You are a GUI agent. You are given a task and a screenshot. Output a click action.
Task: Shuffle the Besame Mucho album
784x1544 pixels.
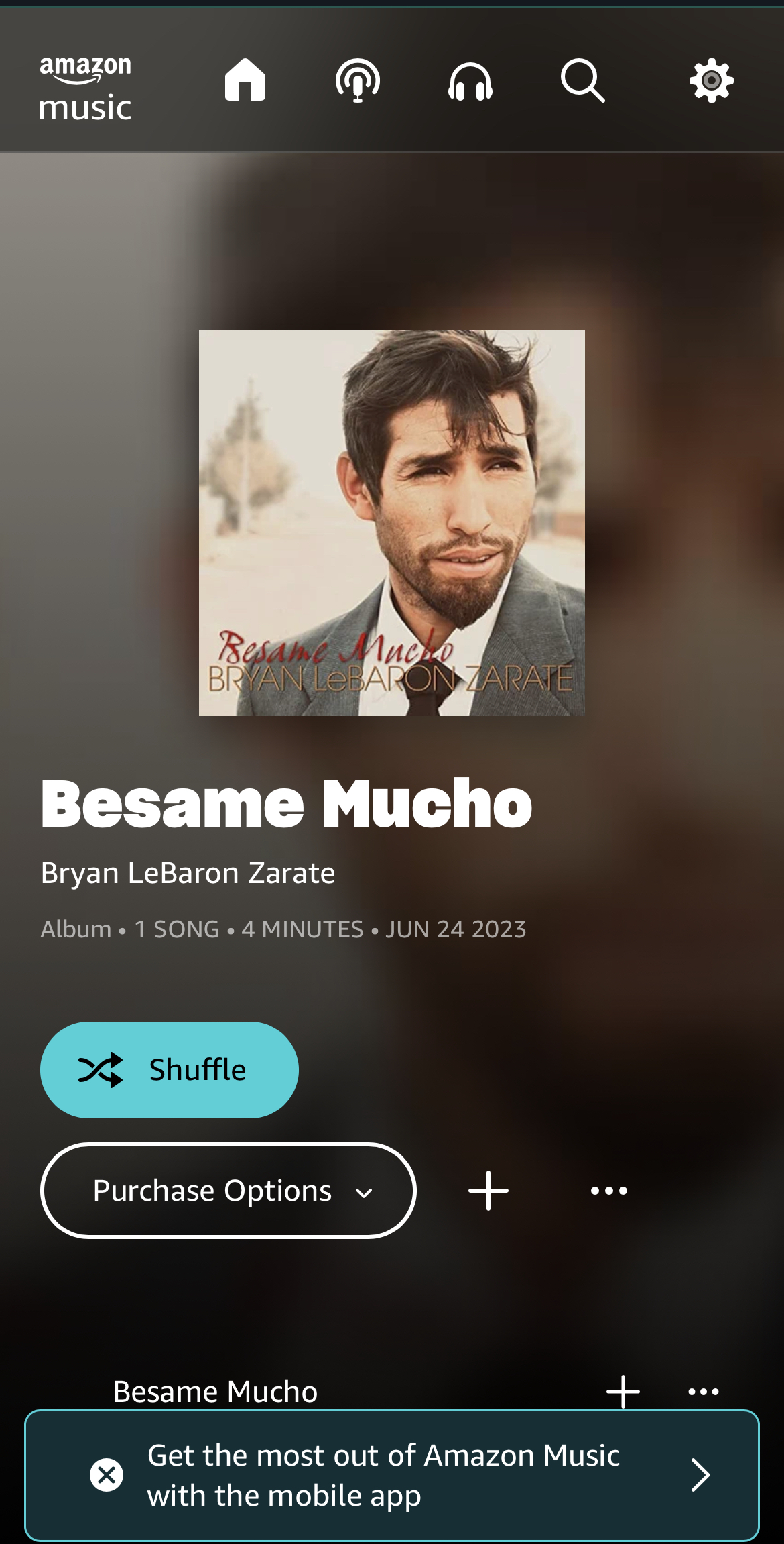170,1069
